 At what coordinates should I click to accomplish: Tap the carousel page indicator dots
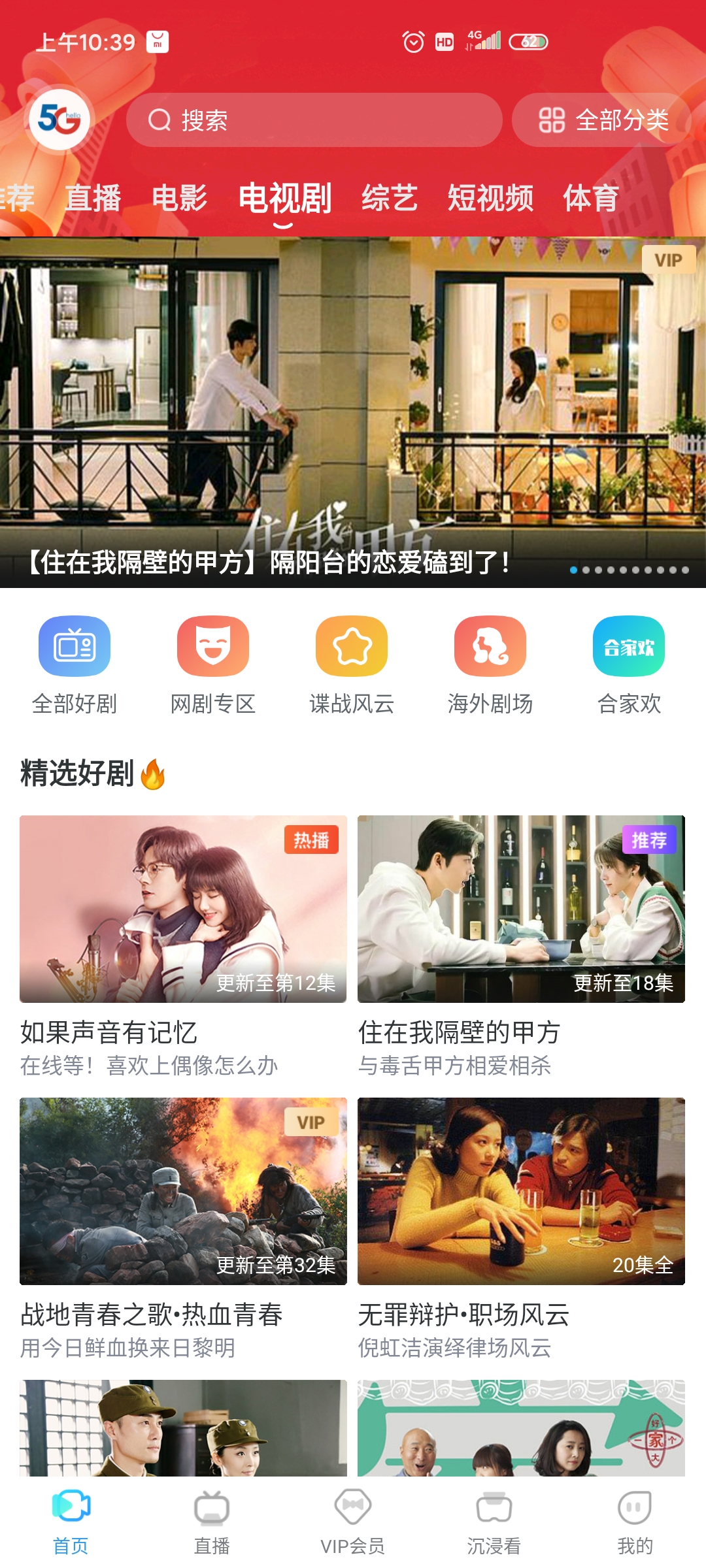click(628, 570)
